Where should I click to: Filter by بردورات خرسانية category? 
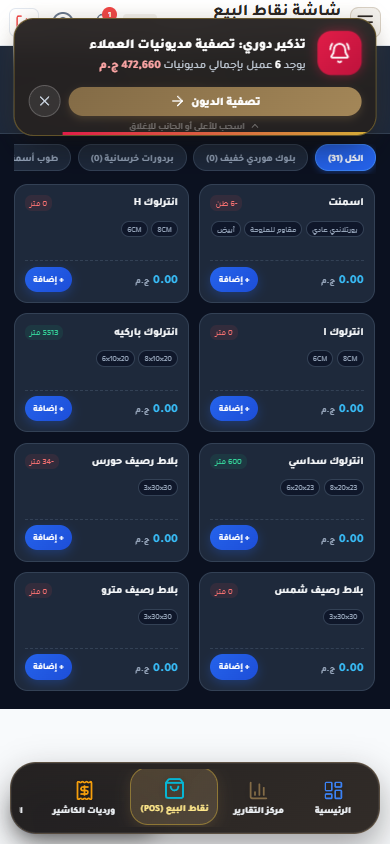pos(132,158)
